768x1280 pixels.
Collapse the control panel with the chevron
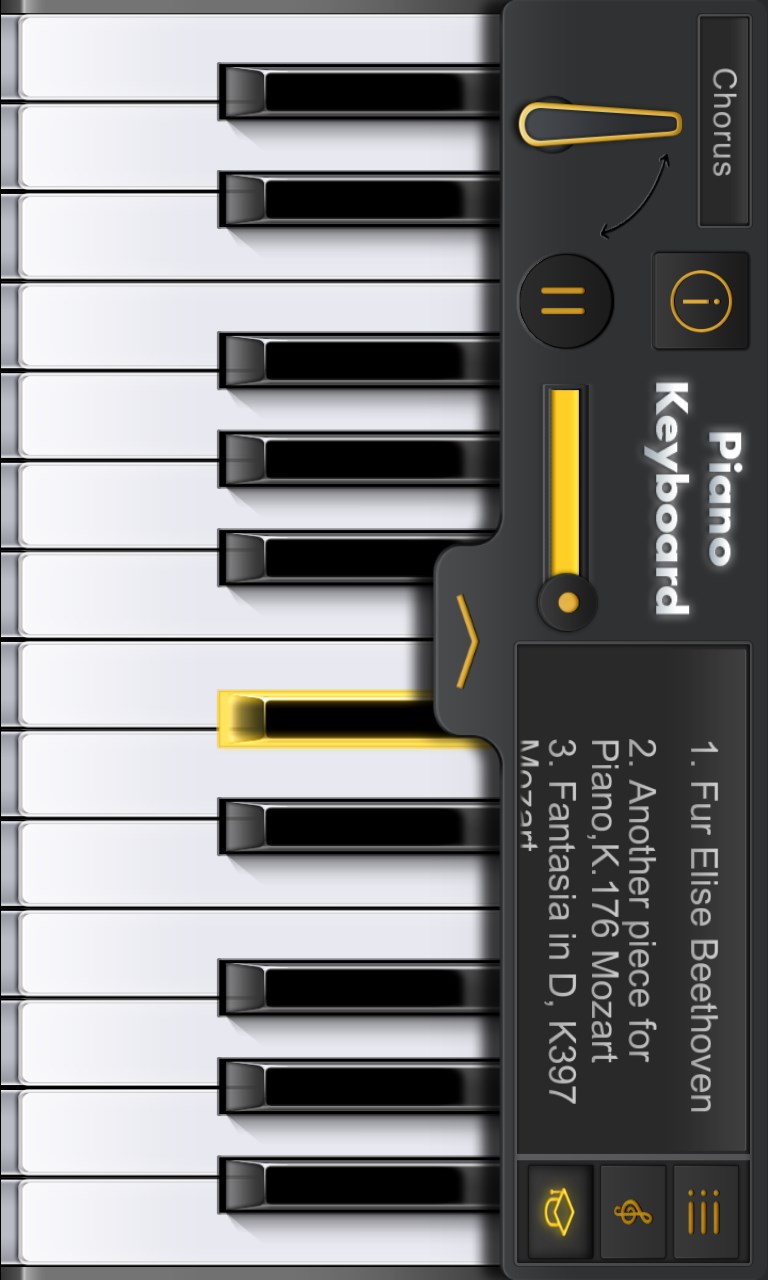[x=466, y=641]
